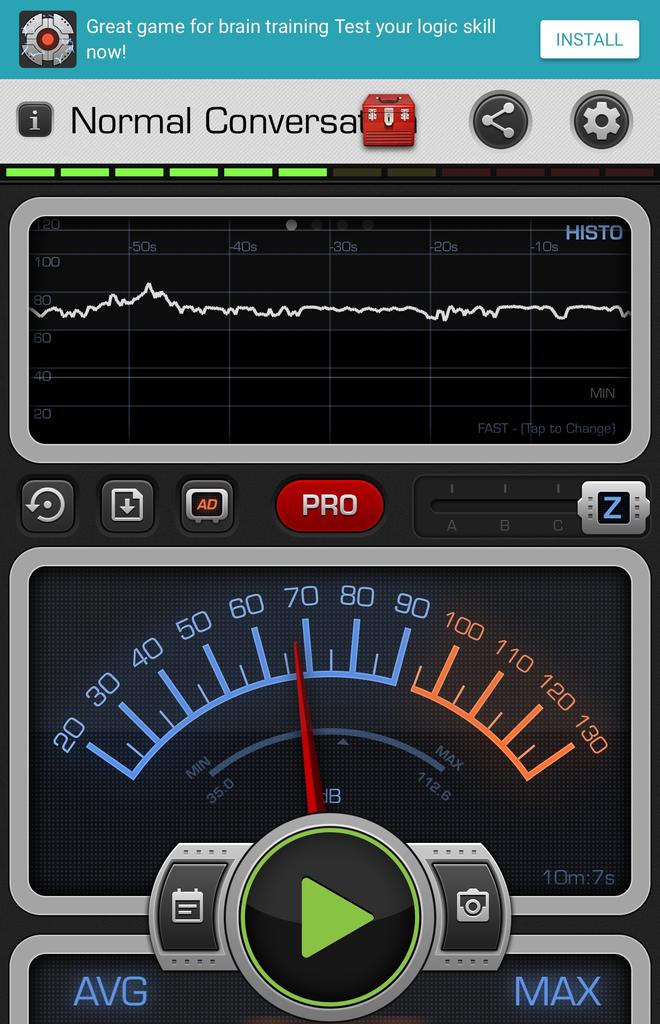This screenshot has width=660, height=1024.
Task: Open the red toolbox icon
Action: pyautogui.click(x=389, y=121)
